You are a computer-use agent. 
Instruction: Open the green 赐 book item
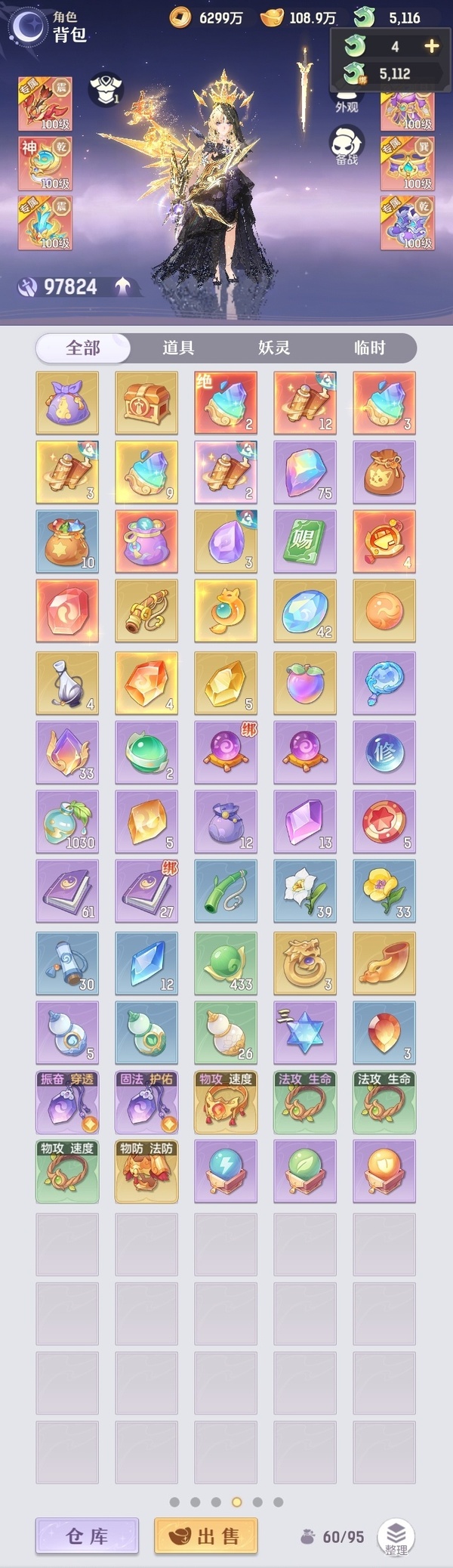click(305, 541)
